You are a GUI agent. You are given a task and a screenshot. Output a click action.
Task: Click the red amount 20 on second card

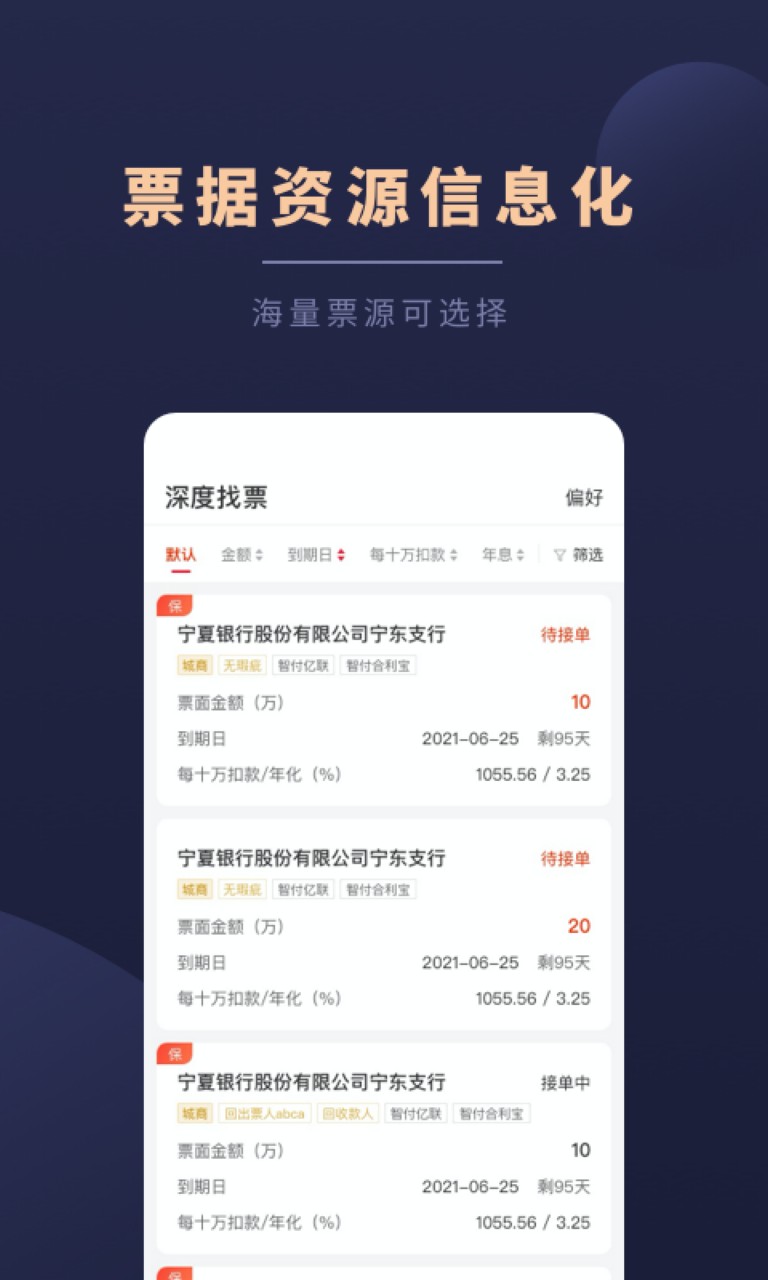pos(580,926)
